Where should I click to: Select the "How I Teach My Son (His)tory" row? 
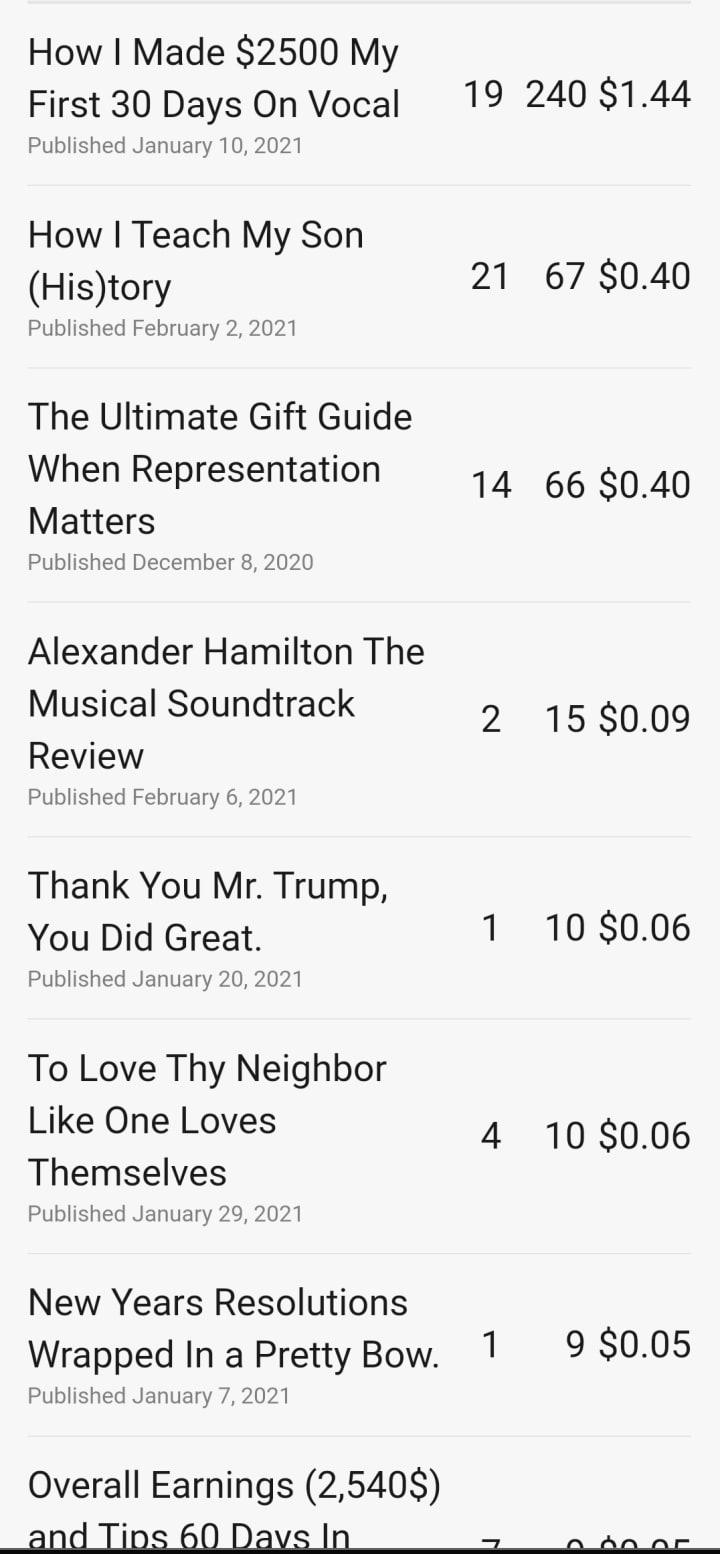point(196,261)
